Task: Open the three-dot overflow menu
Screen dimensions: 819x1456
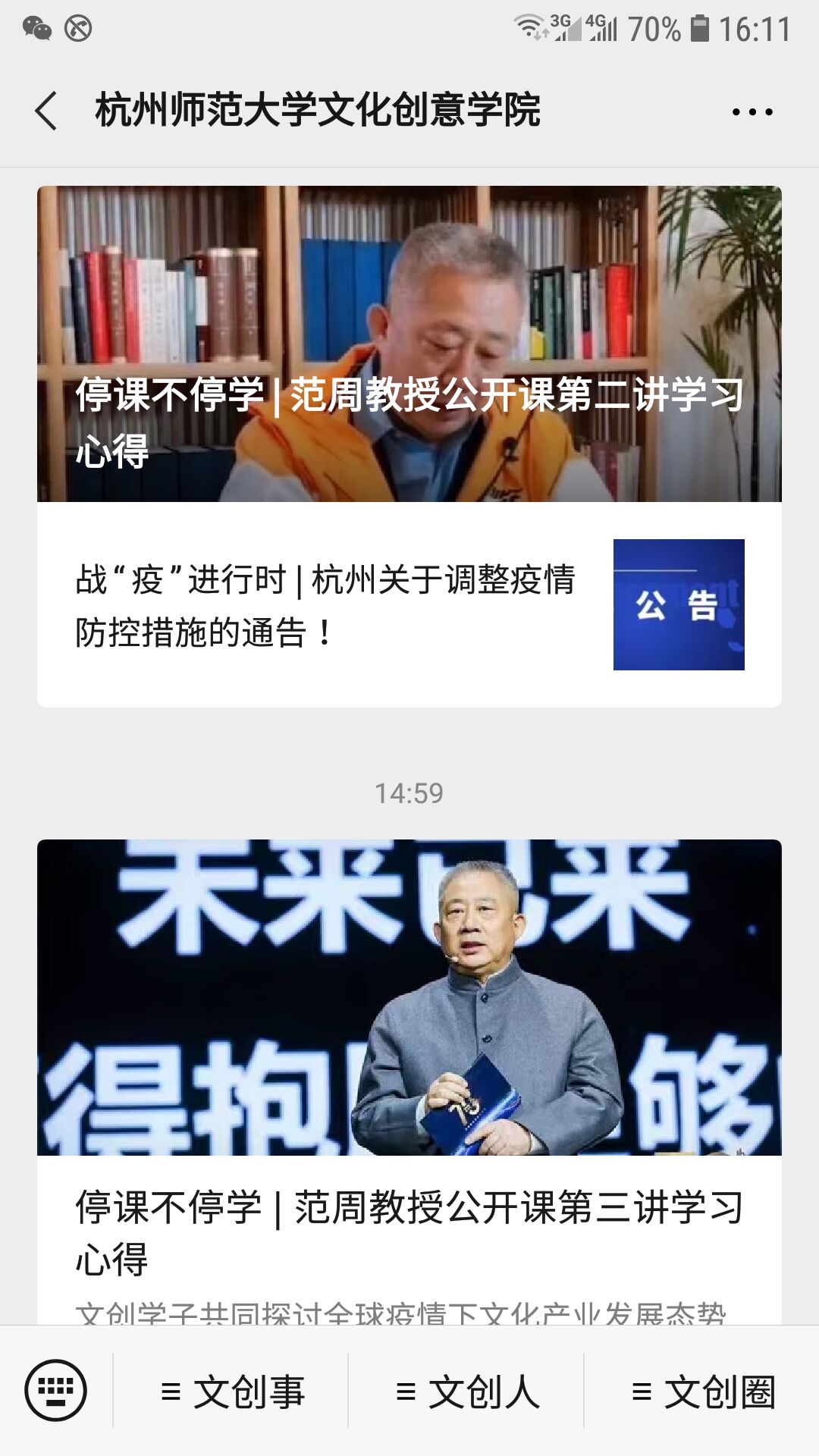Action: click(x=752, y=112)
